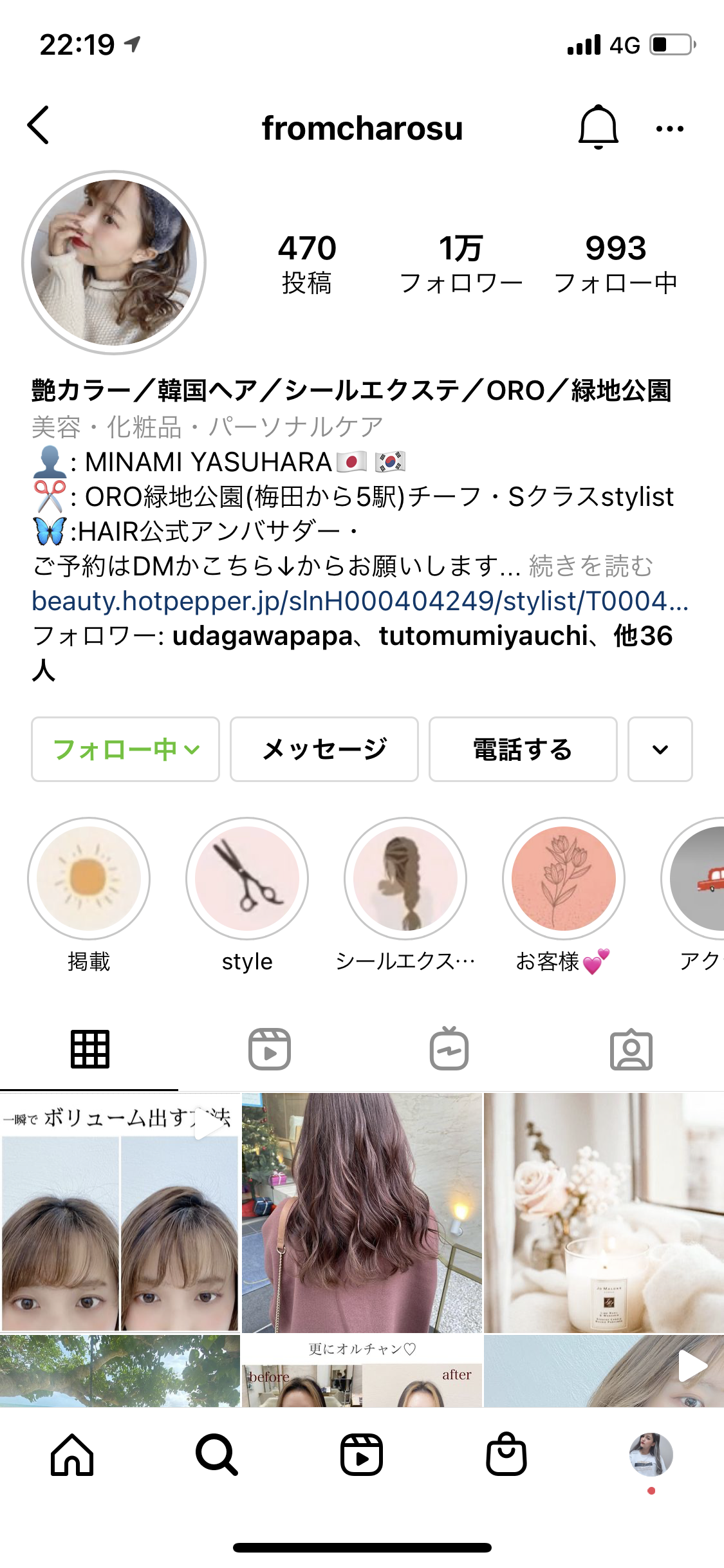Viewport: 724px width, 1568px height.
Task: Open the beauty.hotpepper.jp booking link
Action: [360, 601]
